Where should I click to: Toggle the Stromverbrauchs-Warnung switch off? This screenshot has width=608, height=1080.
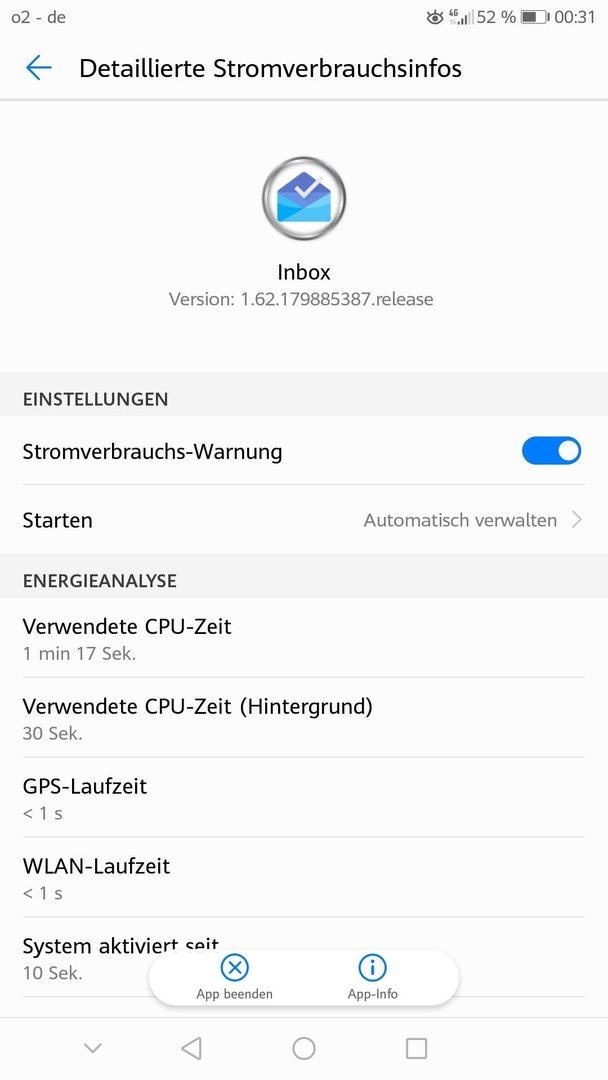pos(552,451)
